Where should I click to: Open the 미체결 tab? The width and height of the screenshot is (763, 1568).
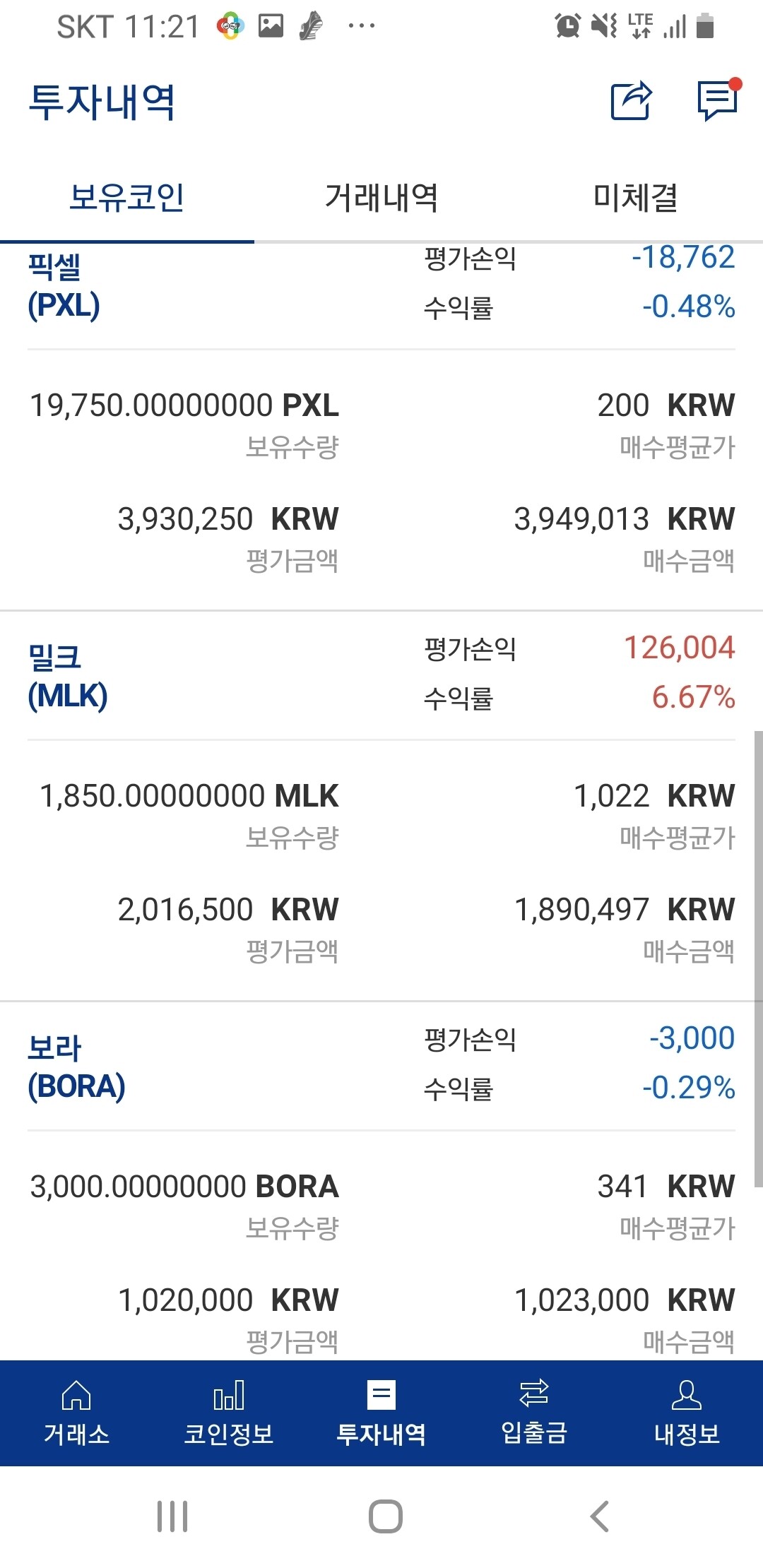tap(636, 198)
